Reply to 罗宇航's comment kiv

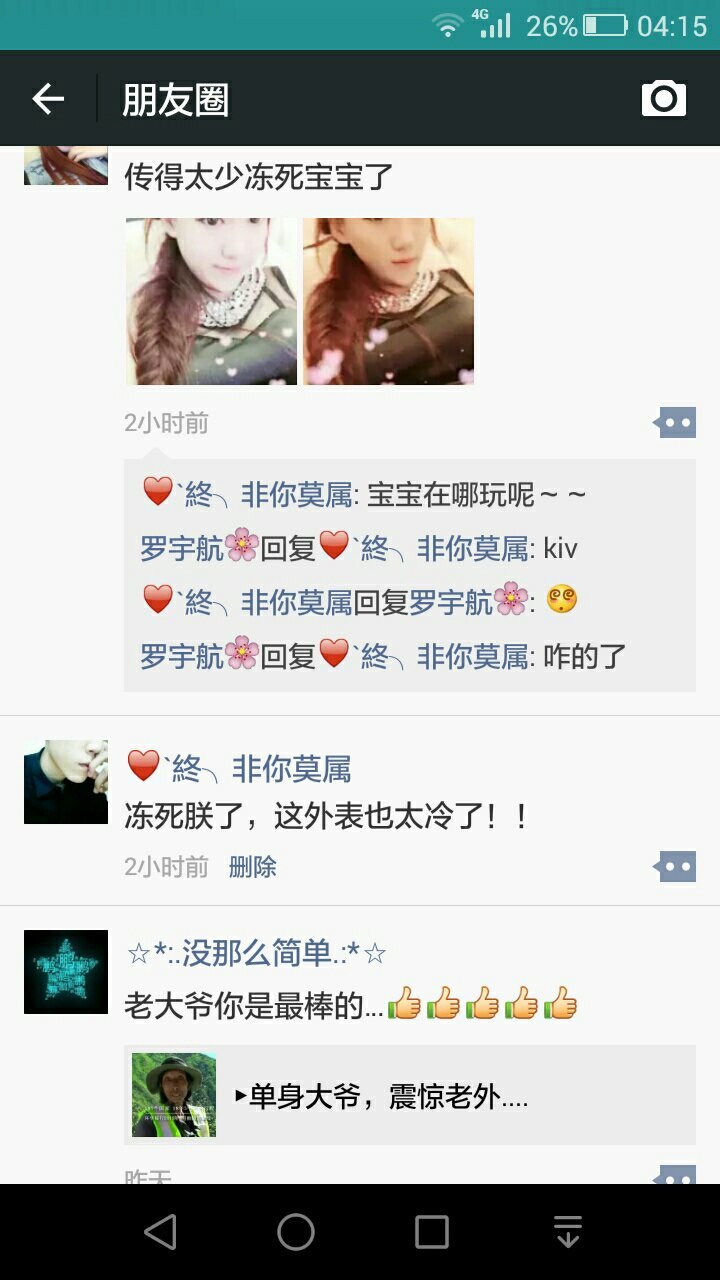[560, 548]
